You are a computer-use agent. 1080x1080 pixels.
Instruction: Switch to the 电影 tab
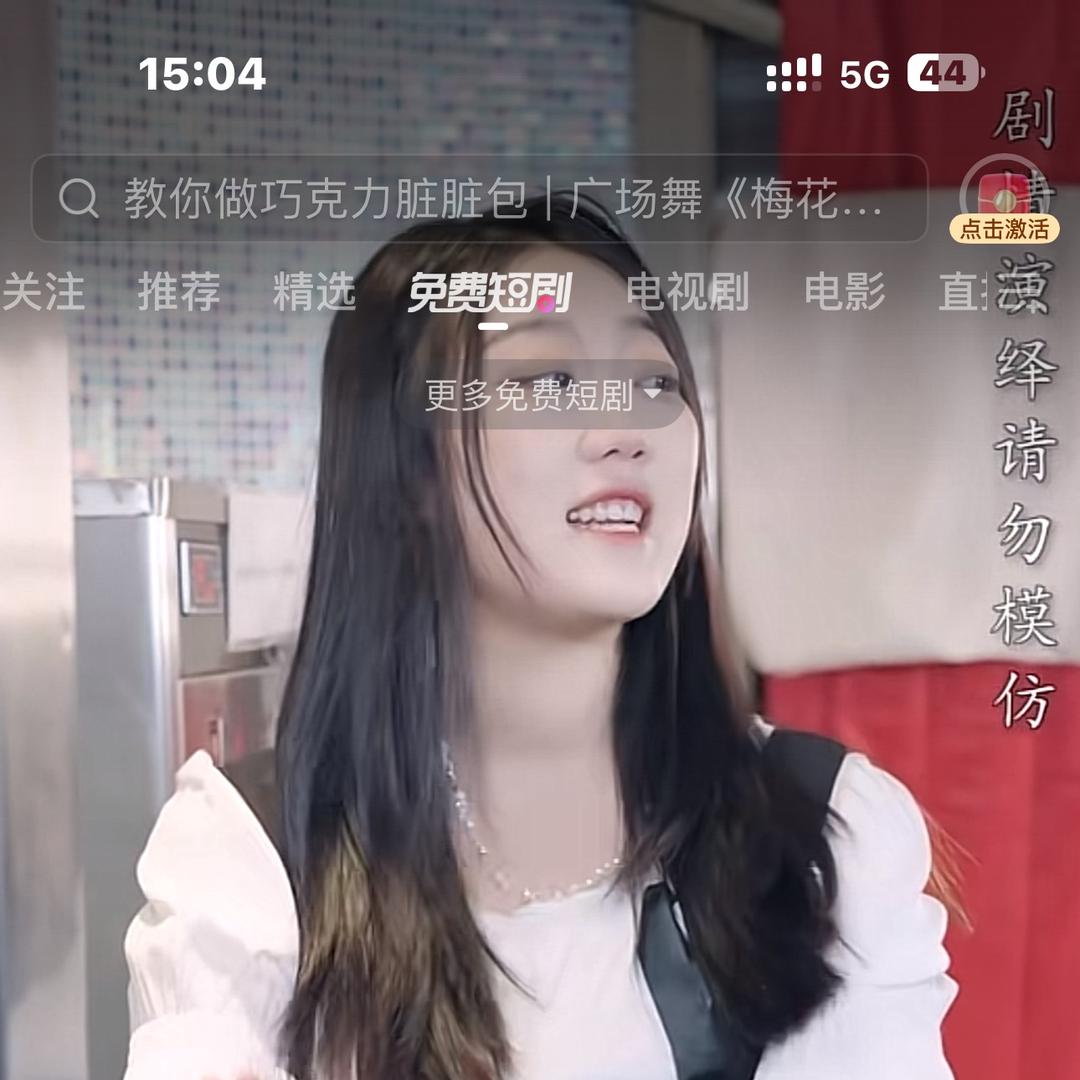click(845, 292)
